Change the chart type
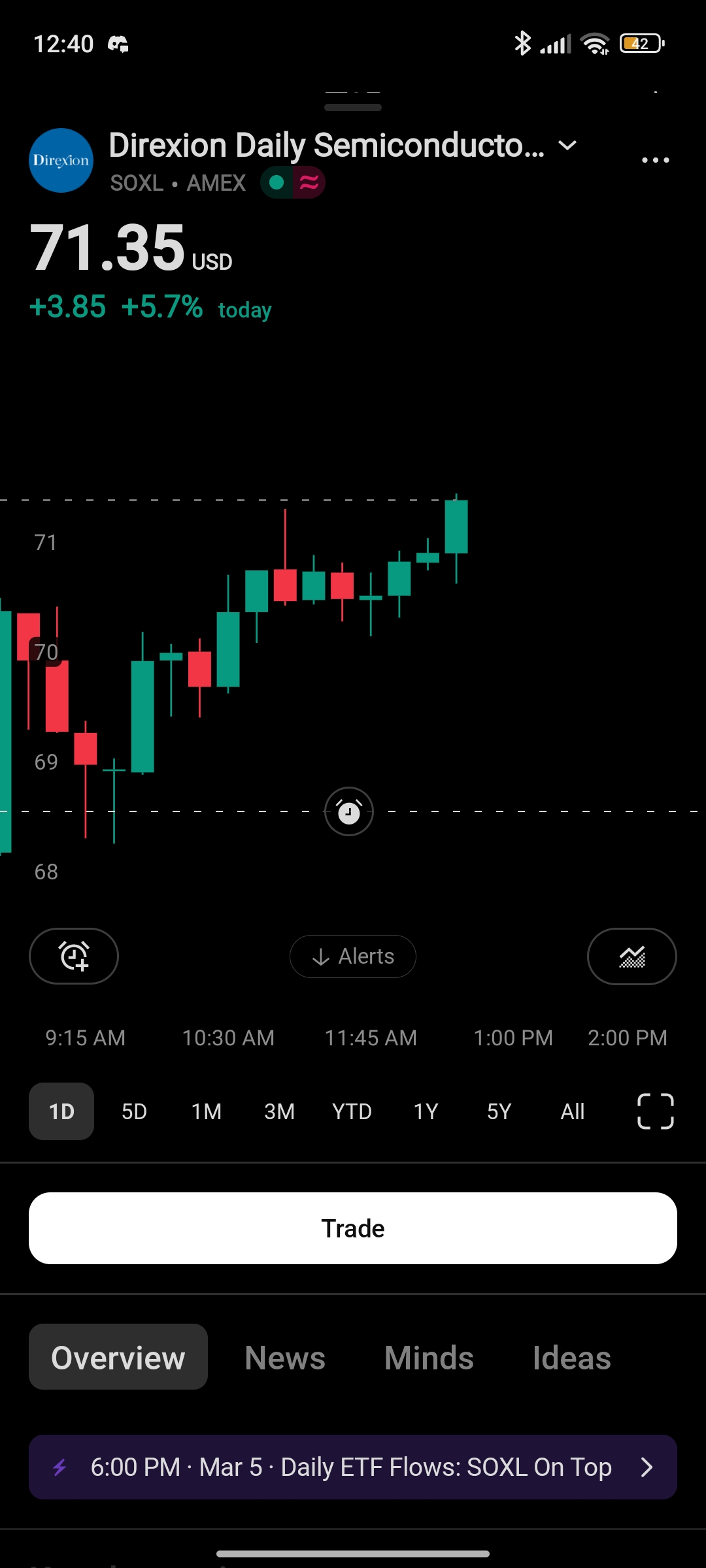 click(631, 956)
